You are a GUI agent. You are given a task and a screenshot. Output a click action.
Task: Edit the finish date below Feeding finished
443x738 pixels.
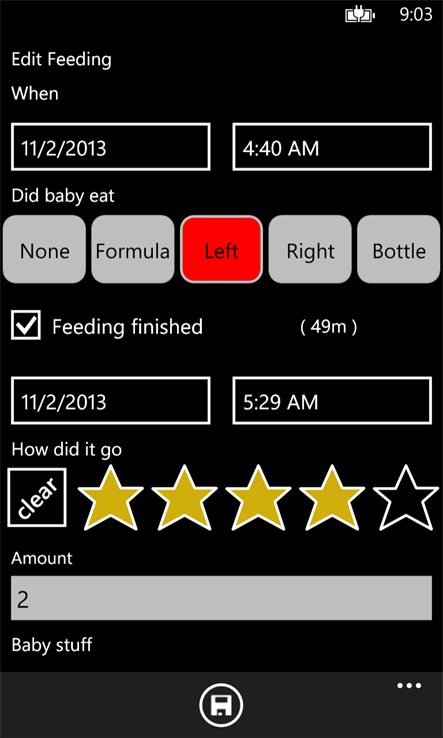[111, 401]
